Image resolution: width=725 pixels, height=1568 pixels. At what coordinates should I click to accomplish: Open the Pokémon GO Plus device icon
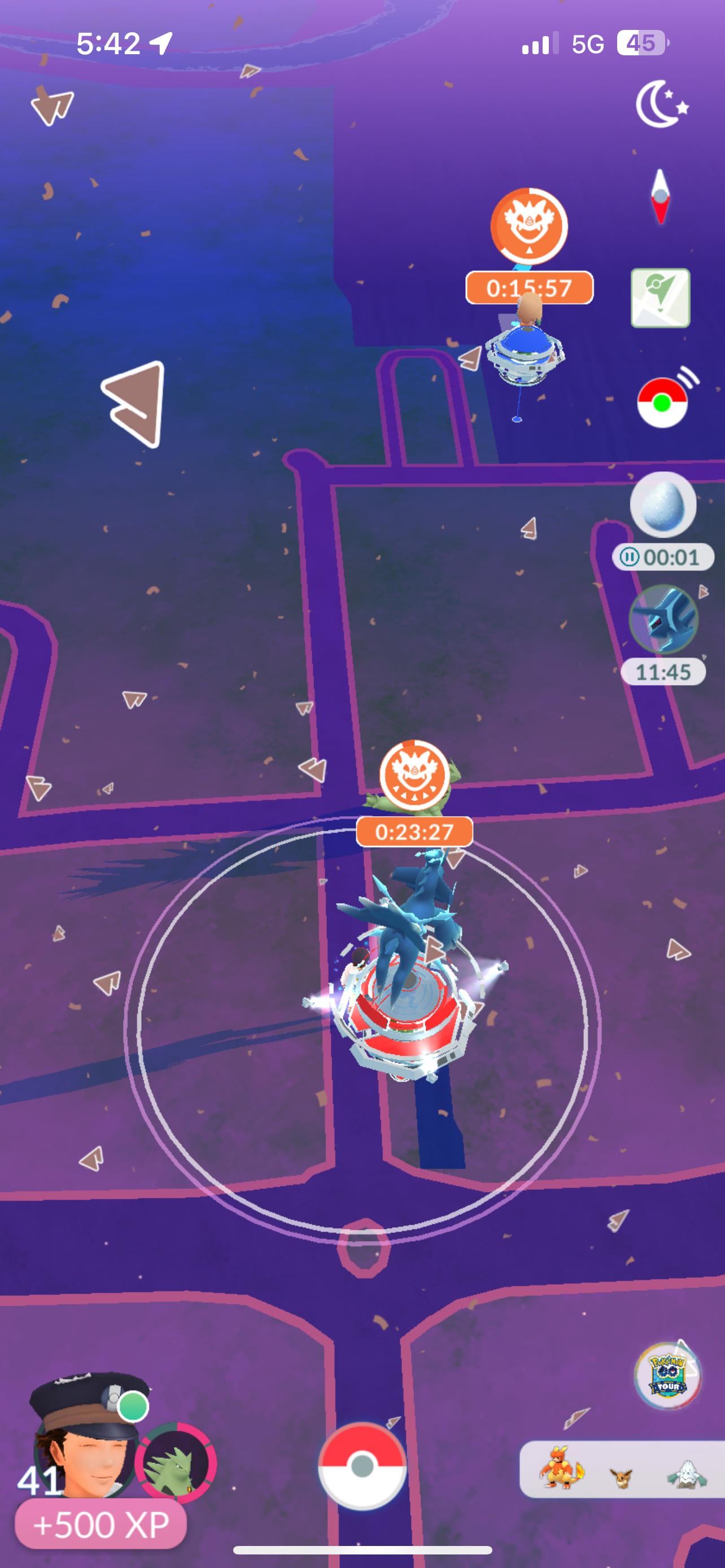pyautogui.click(x=663, y=402)
